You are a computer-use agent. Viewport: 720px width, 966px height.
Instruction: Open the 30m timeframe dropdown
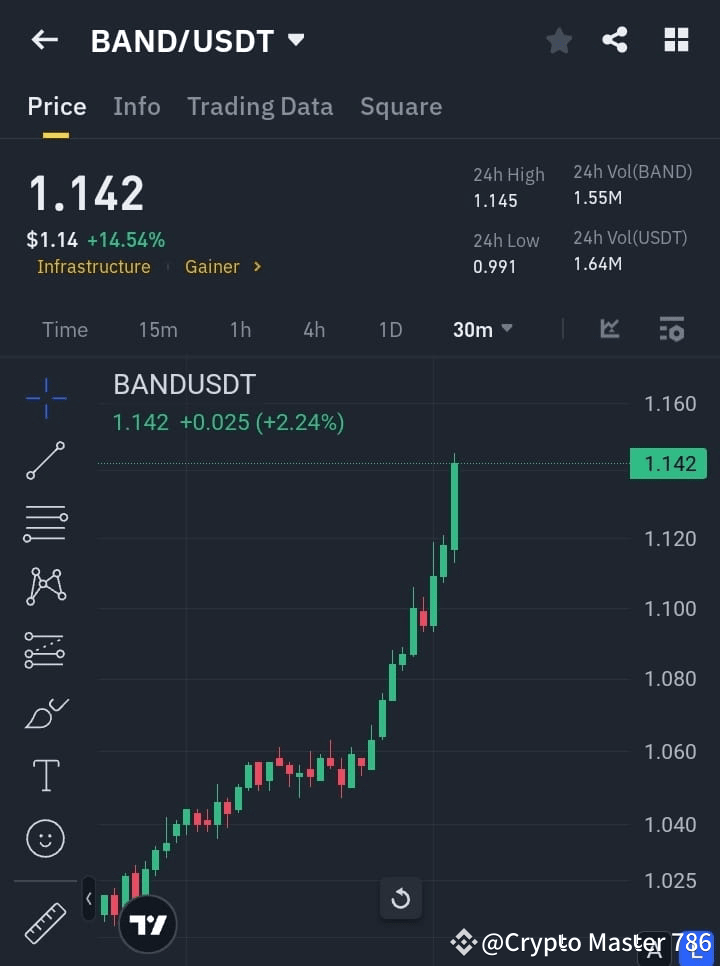482,329
